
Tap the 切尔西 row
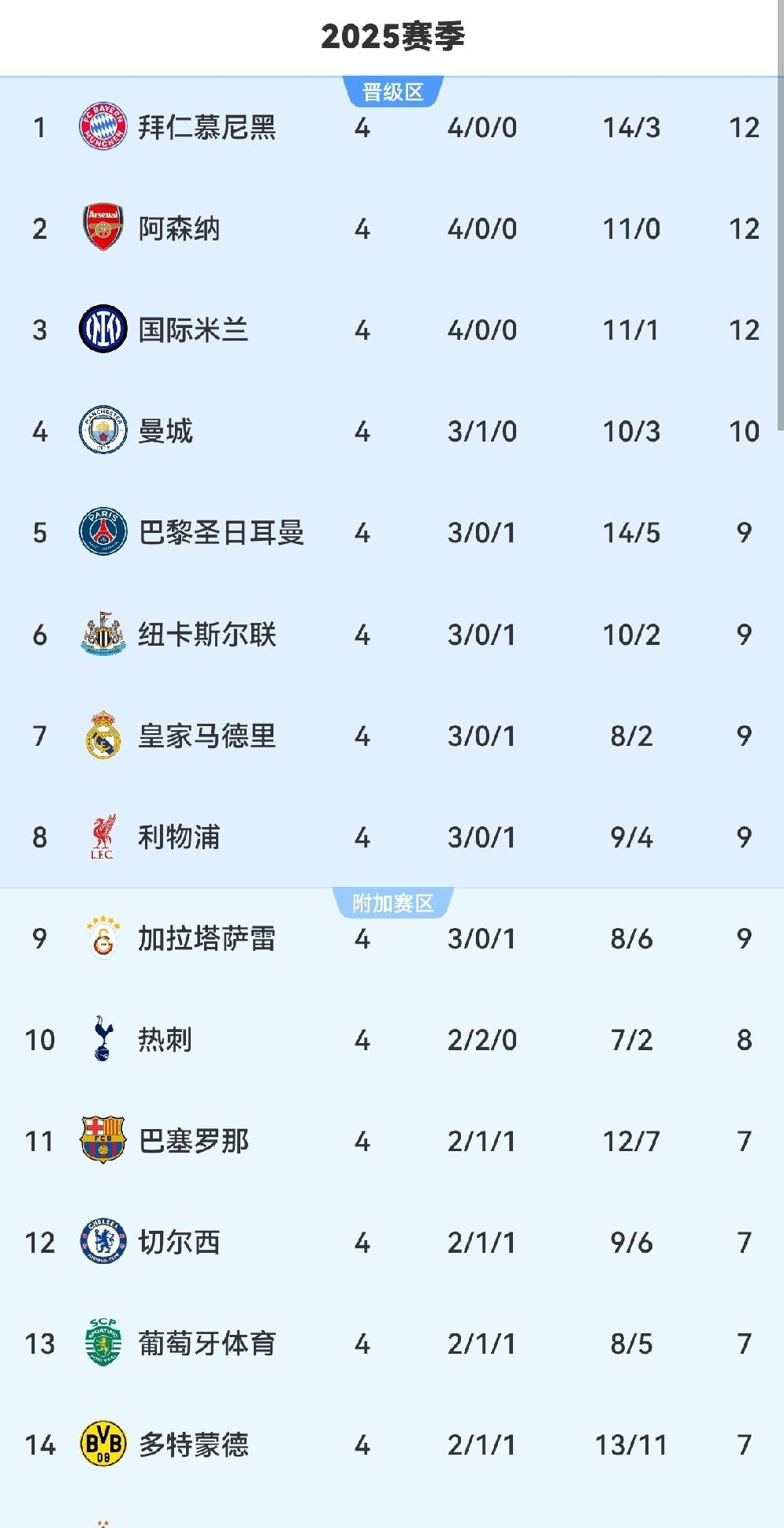179,1243
